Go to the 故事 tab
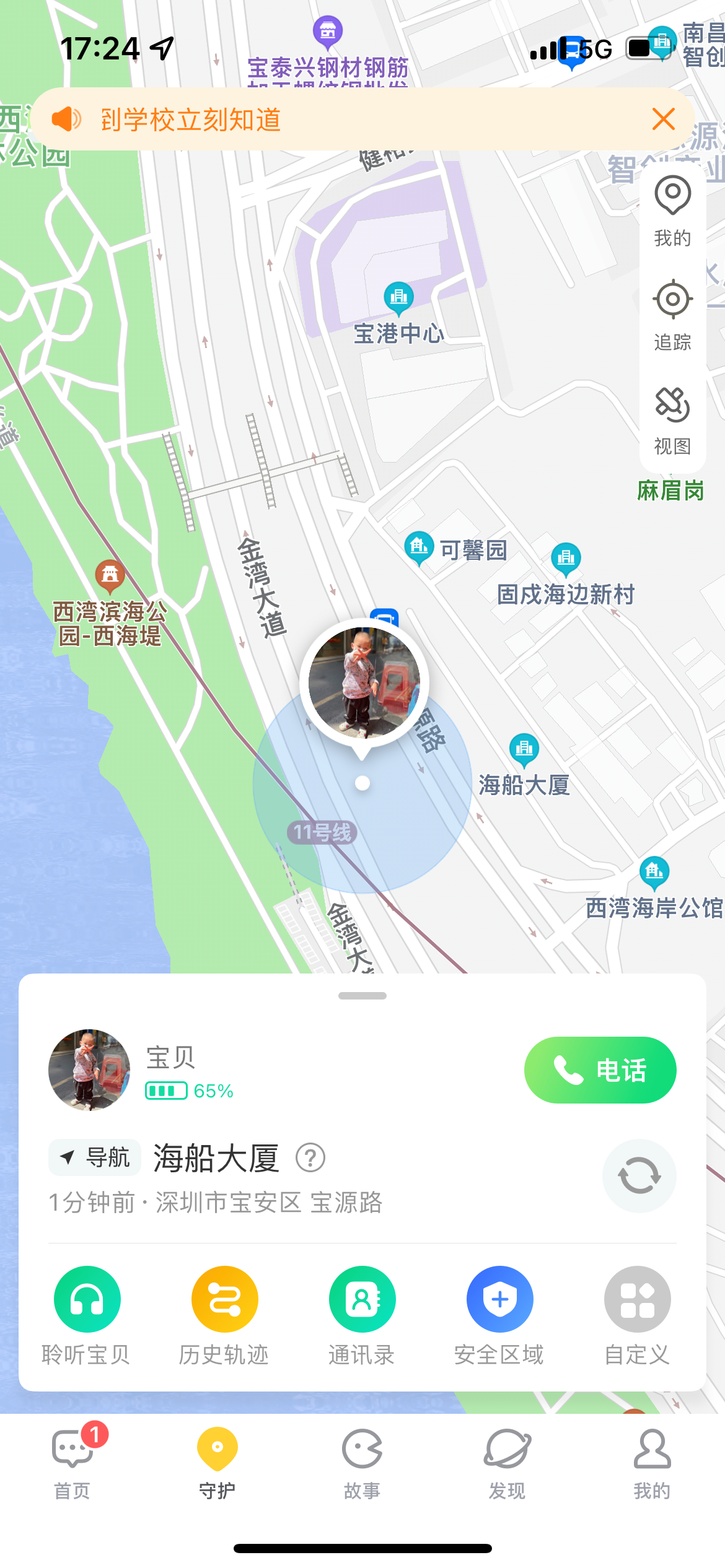Screen dimensions: 725x1568 point(362,1463)
